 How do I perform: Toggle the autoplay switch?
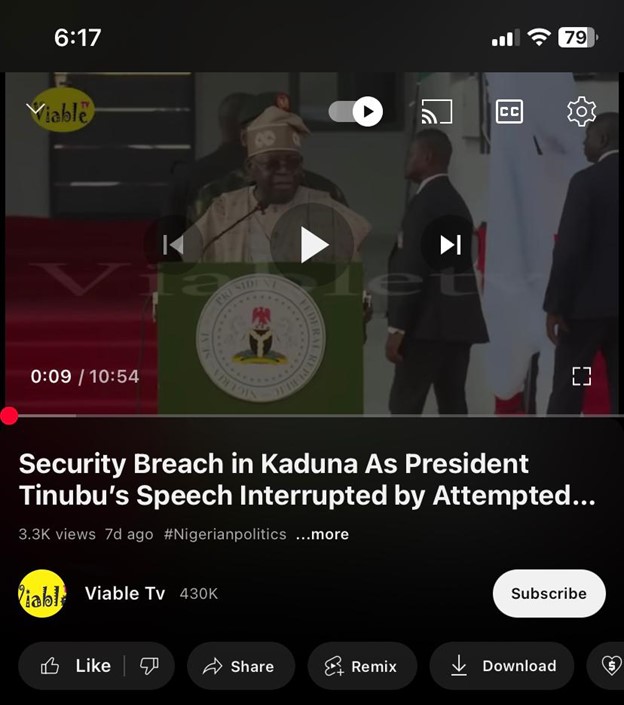356,111
